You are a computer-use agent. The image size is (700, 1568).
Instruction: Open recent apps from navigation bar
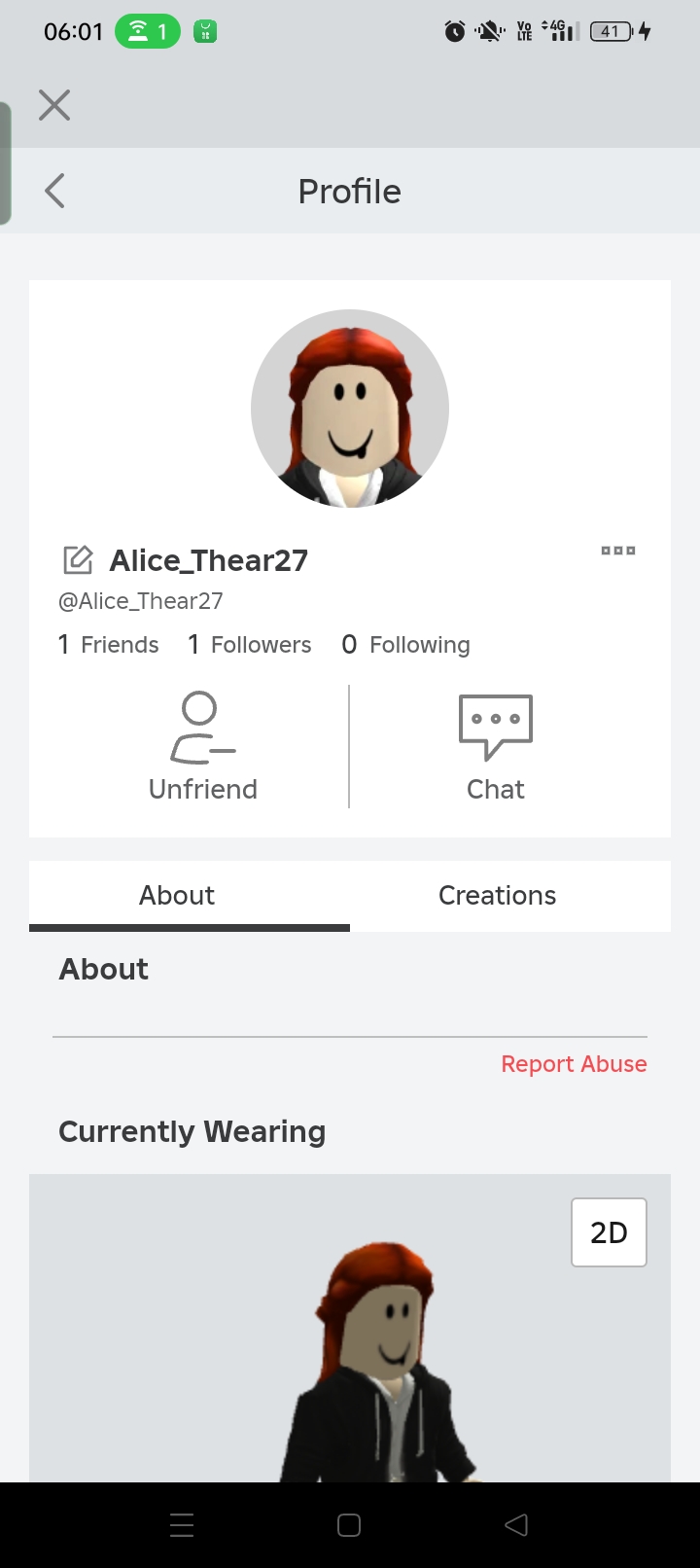[182, 1525]
